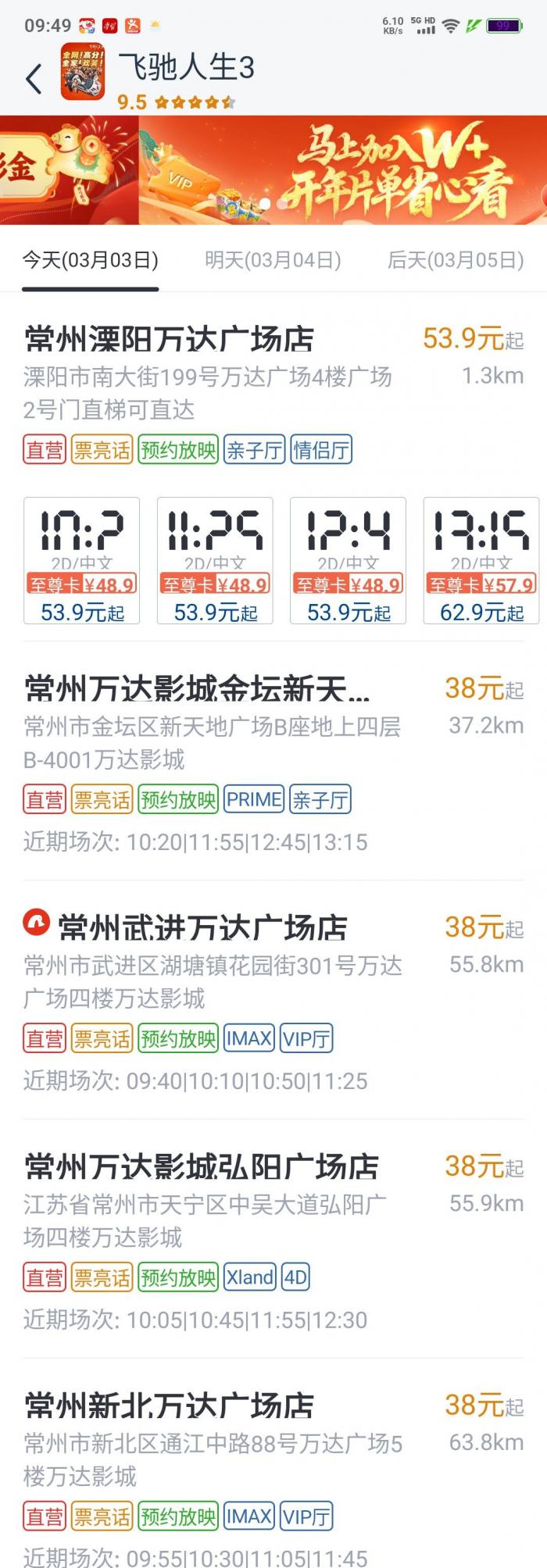View showtimes at 常州新北万达广场店
Screen dimensions: 547x1568
pyautogui.click(x=170, y=1406)
